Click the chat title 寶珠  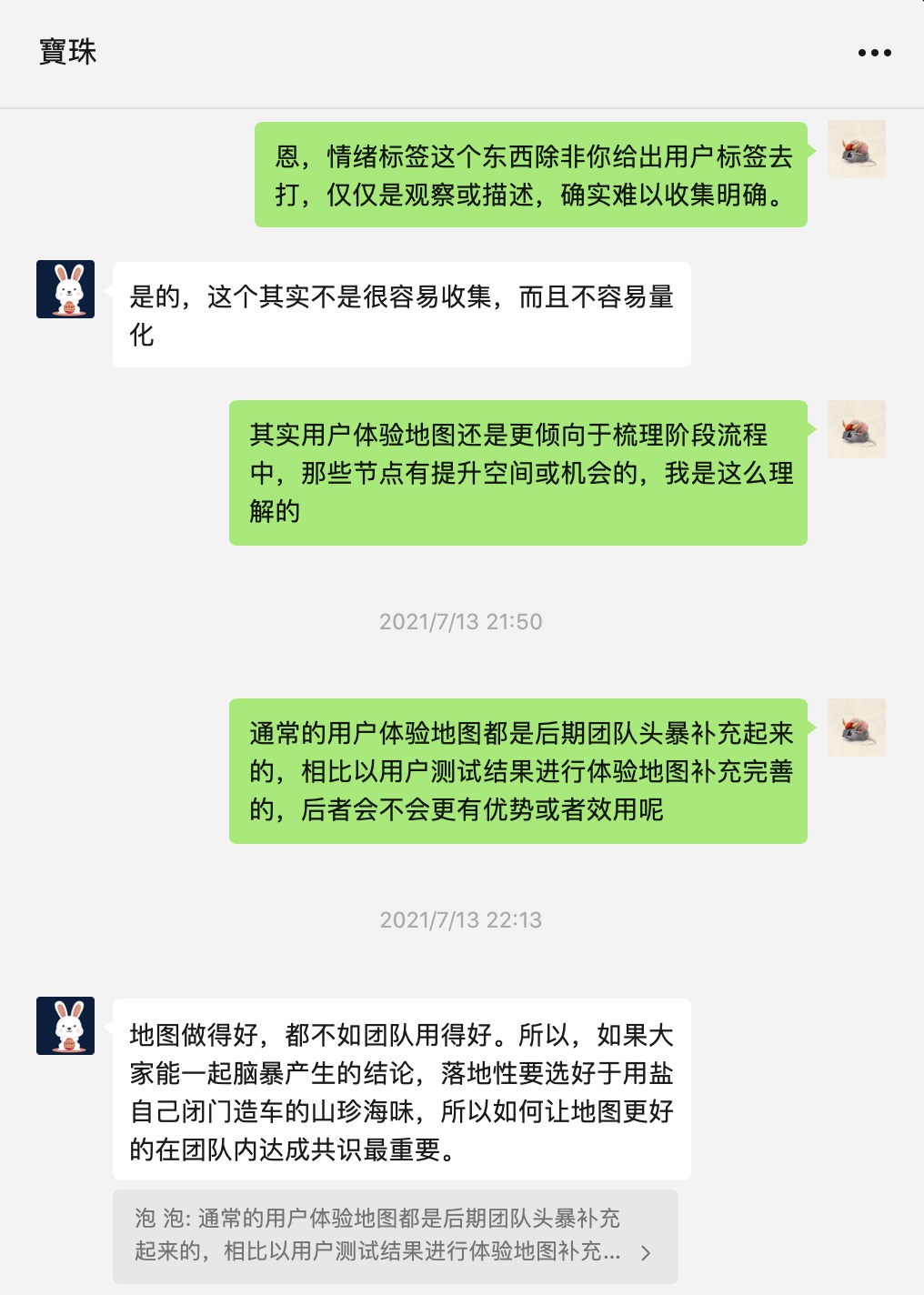click(64, 52)
